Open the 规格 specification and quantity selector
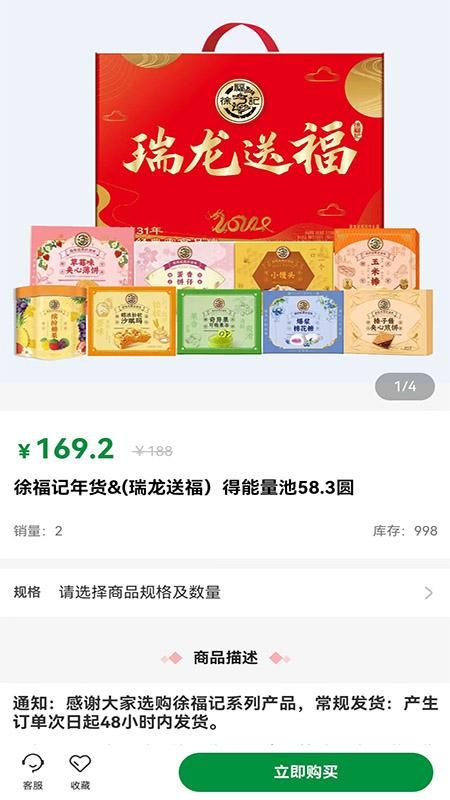This screenshot has width=450, height=800. tap(225, 592)
